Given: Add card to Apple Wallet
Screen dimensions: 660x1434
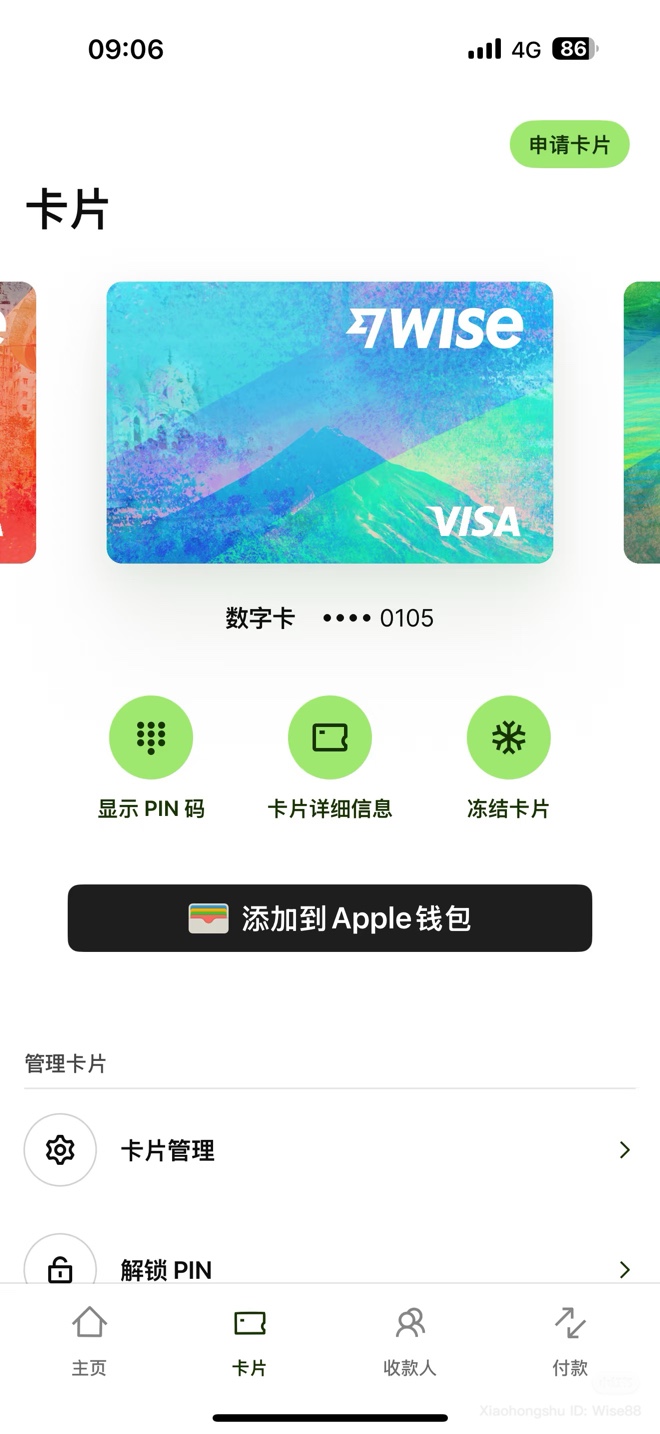Looking at the screenshot, I should (330, 918).
